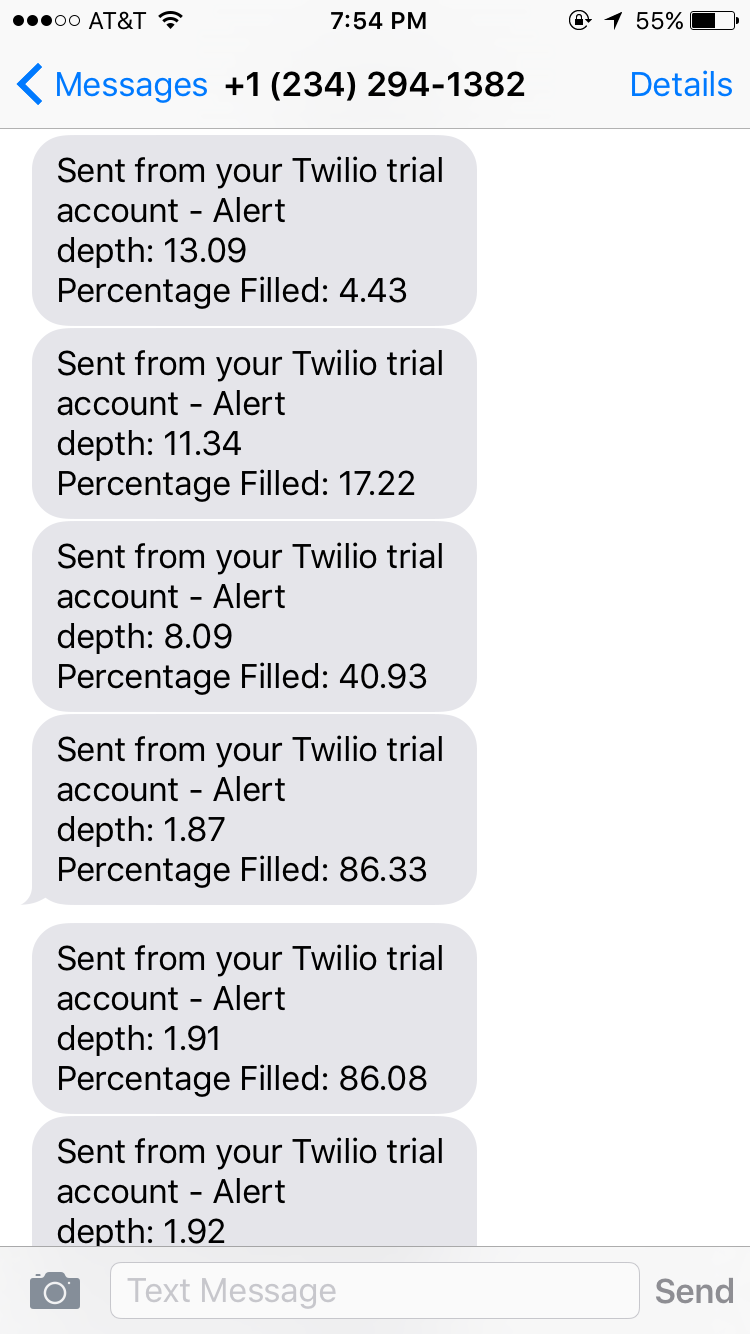Viewport: 750px width, 1334px height.
Task: Tap the Send button
Action: pyautogui.click(x=694, y=1291)
